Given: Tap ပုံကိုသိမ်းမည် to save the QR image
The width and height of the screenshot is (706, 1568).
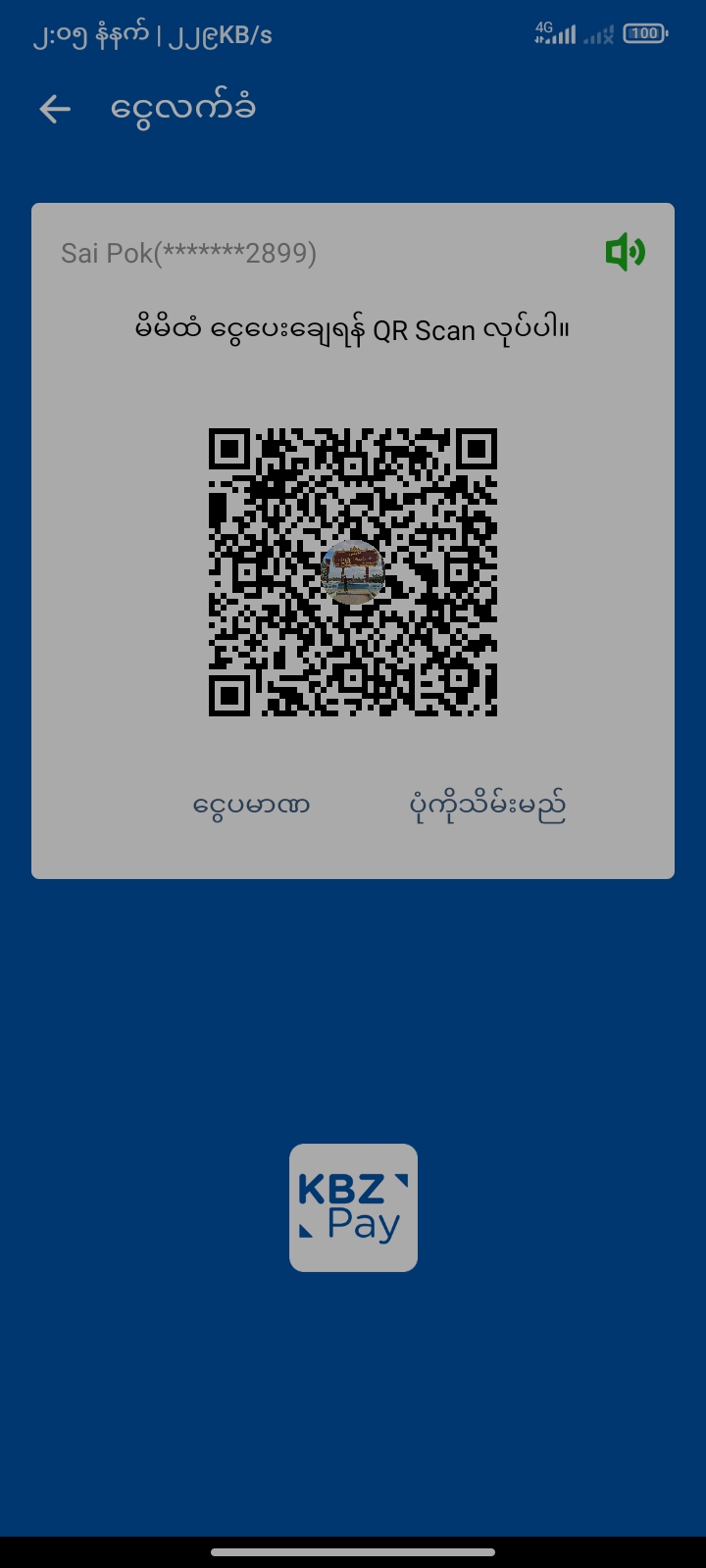Looking at the screenshot, I should pyautogui.click(x=487, y=807).
